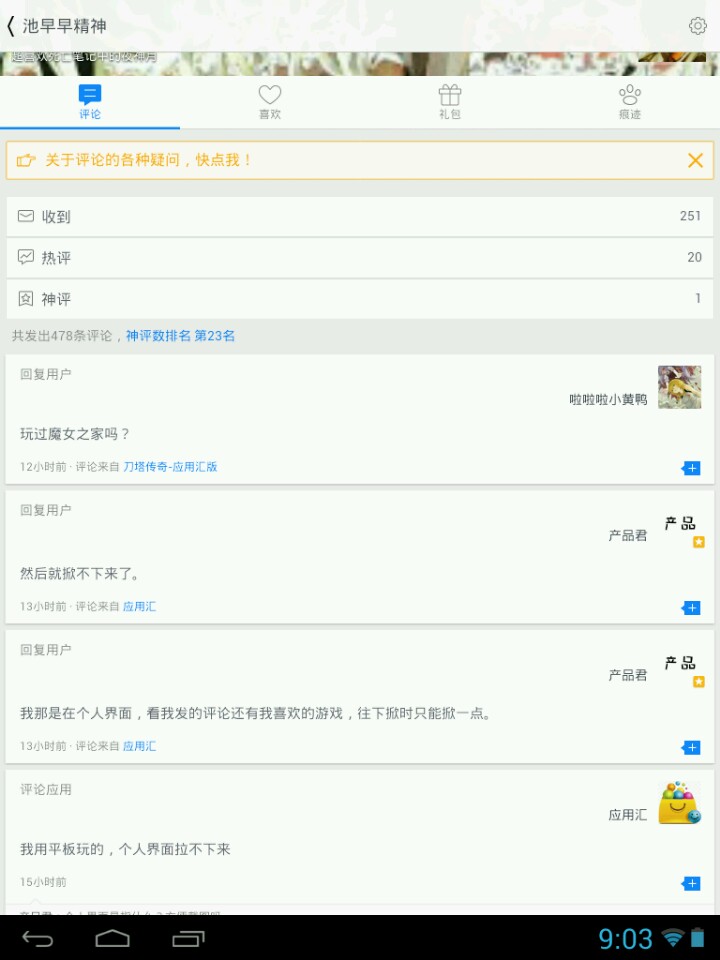Tap the 应用汇 app icon avatar
The height and width of the screenshot is (960, 720).
679,803
